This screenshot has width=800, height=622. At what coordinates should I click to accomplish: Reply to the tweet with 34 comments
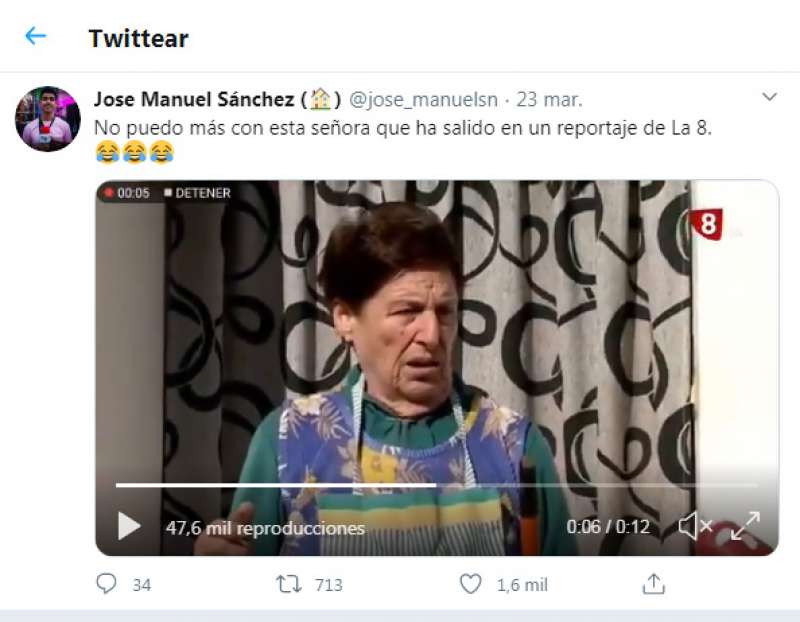tap(107, 584)
